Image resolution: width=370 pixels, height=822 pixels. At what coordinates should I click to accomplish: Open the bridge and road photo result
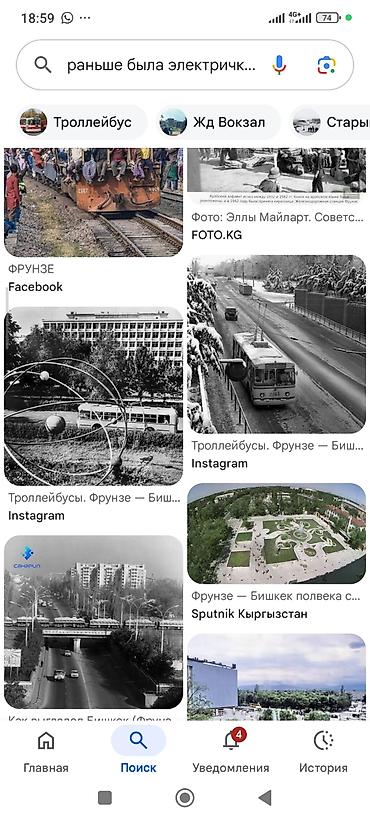pyautogui.click(x=94, y=622)
